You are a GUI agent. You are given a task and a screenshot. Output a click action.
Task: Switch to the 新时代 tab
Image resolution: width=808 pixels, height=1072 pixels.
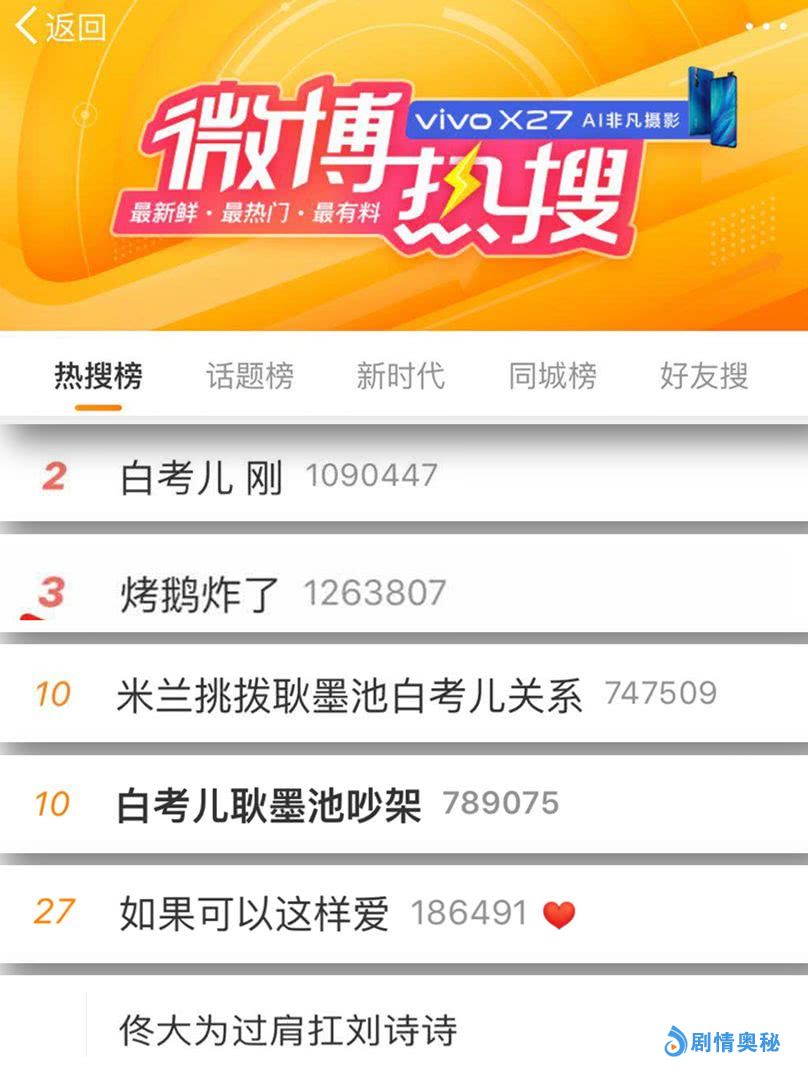[x=401, y=377]
